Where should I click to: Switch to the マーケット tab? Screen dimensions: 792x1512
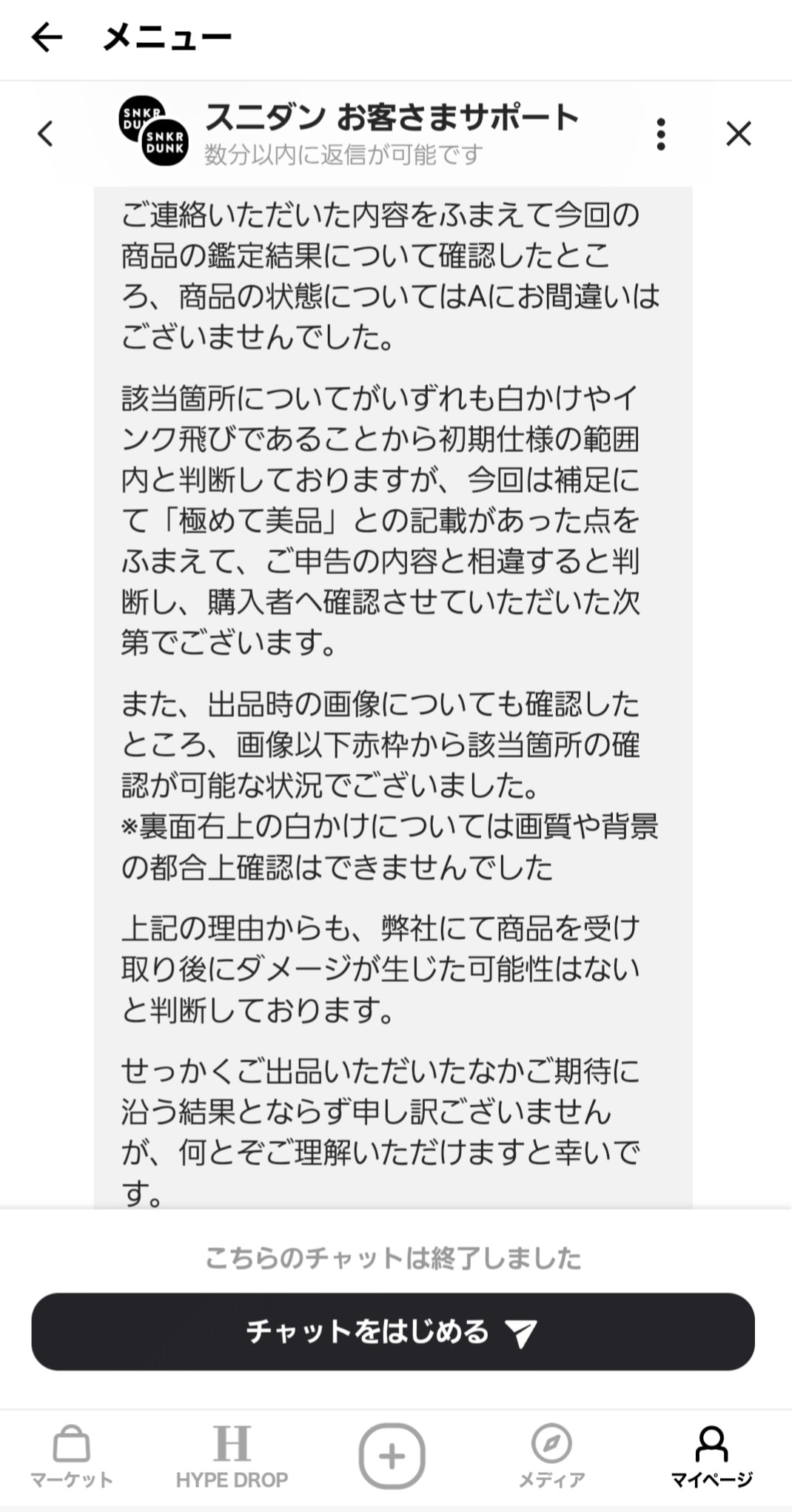72,1456
